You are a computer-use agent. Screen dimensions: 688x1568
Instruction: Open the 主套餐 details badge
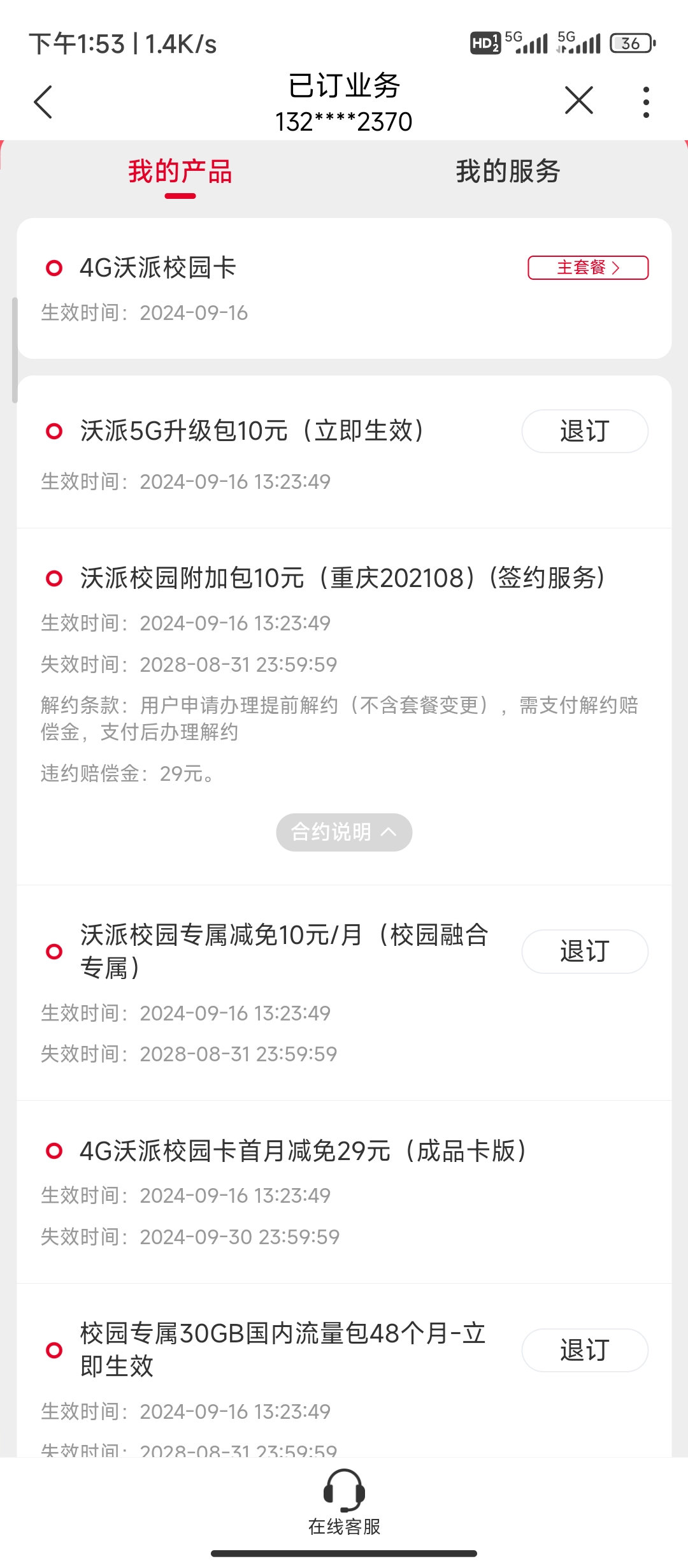click(587, 268)
